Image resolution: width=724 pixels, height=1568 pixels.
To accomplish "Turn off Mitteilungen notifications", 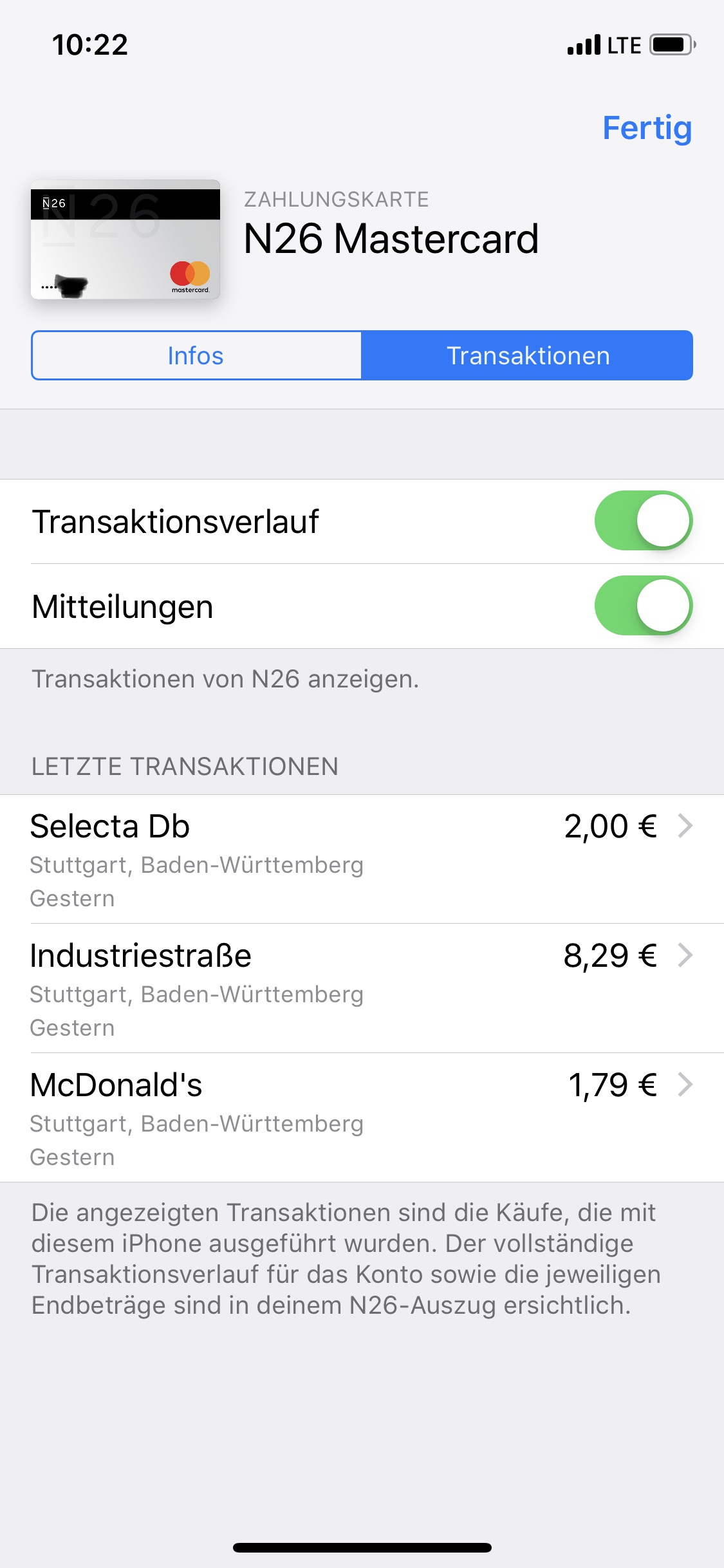I will point(644,606).
